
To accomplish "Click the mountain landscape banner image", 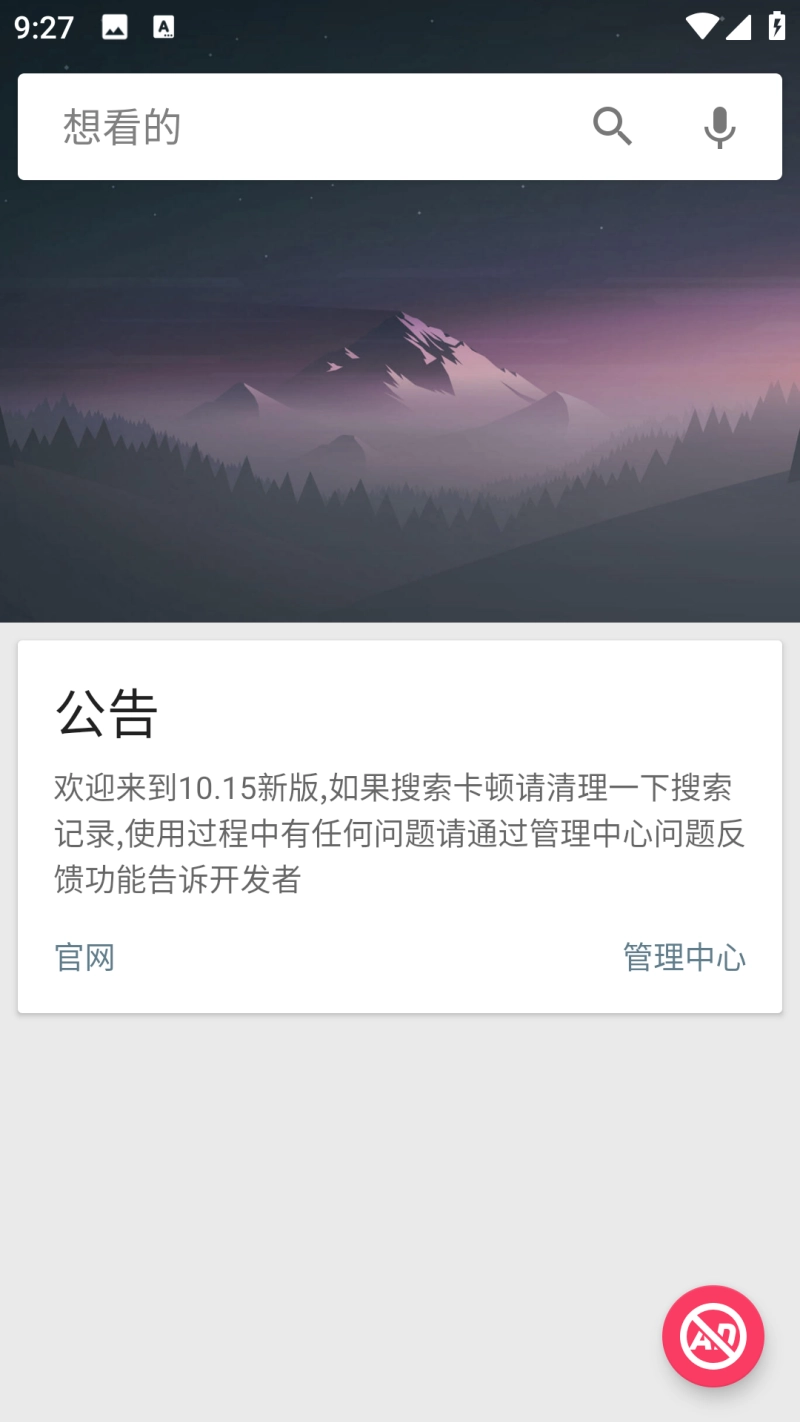I will point(400,400).
